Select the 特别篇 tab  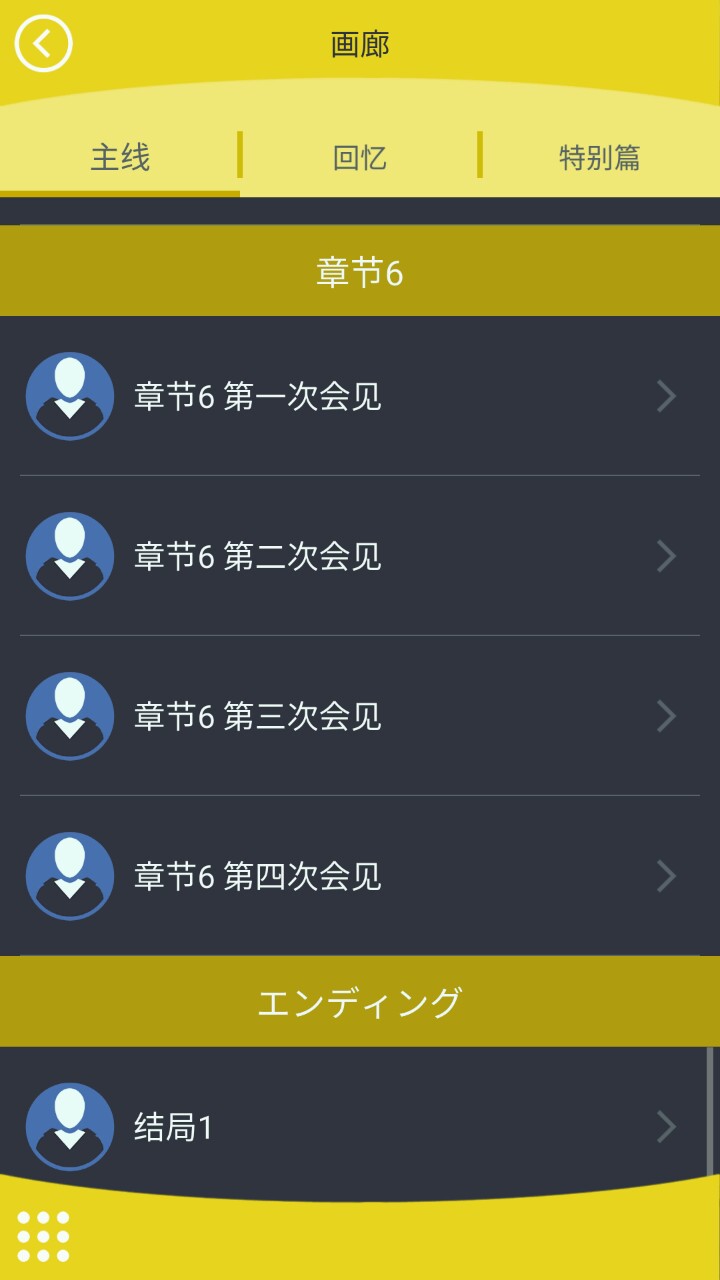click(x=600, y=157)
